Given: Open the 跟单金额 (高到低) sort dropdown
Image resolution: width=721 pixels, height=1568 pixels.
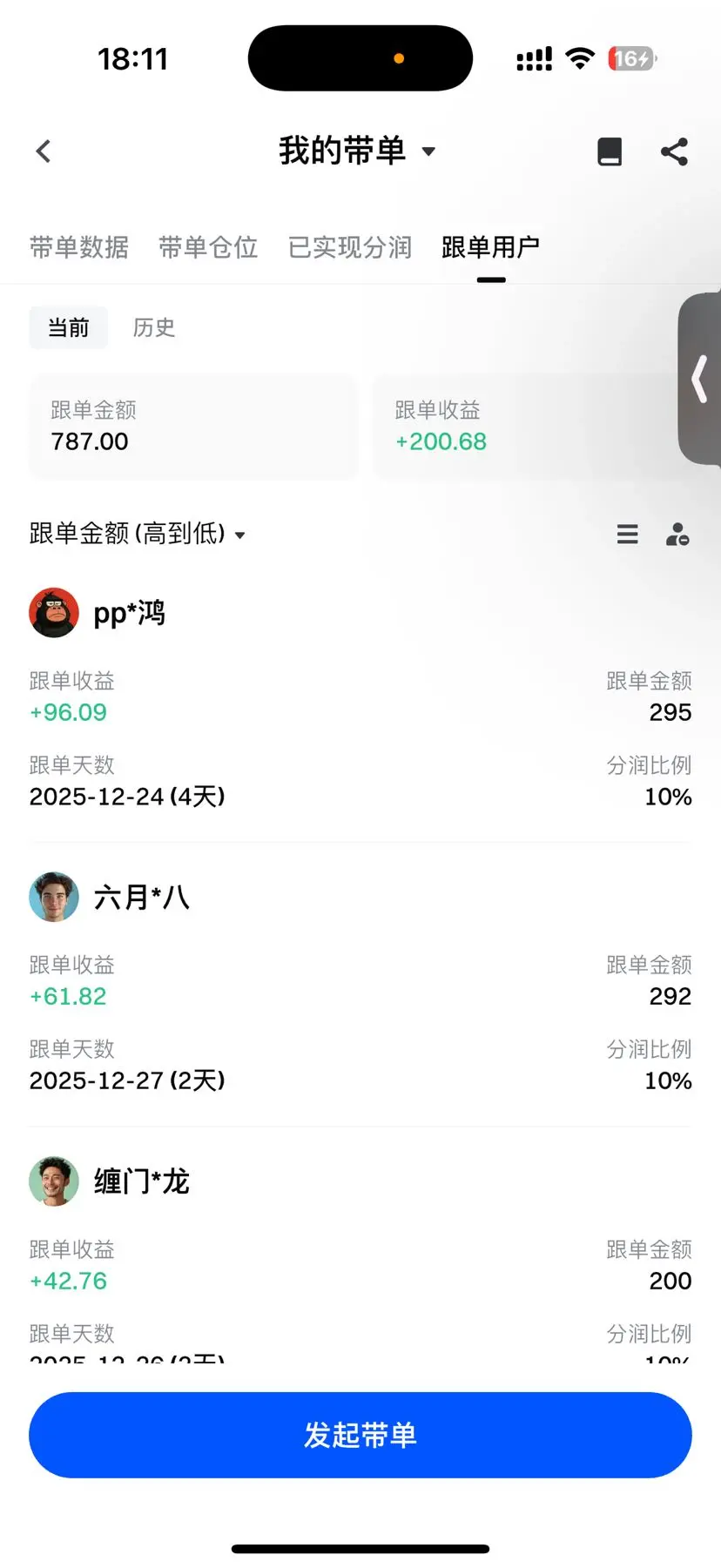Looking at the screenshot, I should pos(138,533).
